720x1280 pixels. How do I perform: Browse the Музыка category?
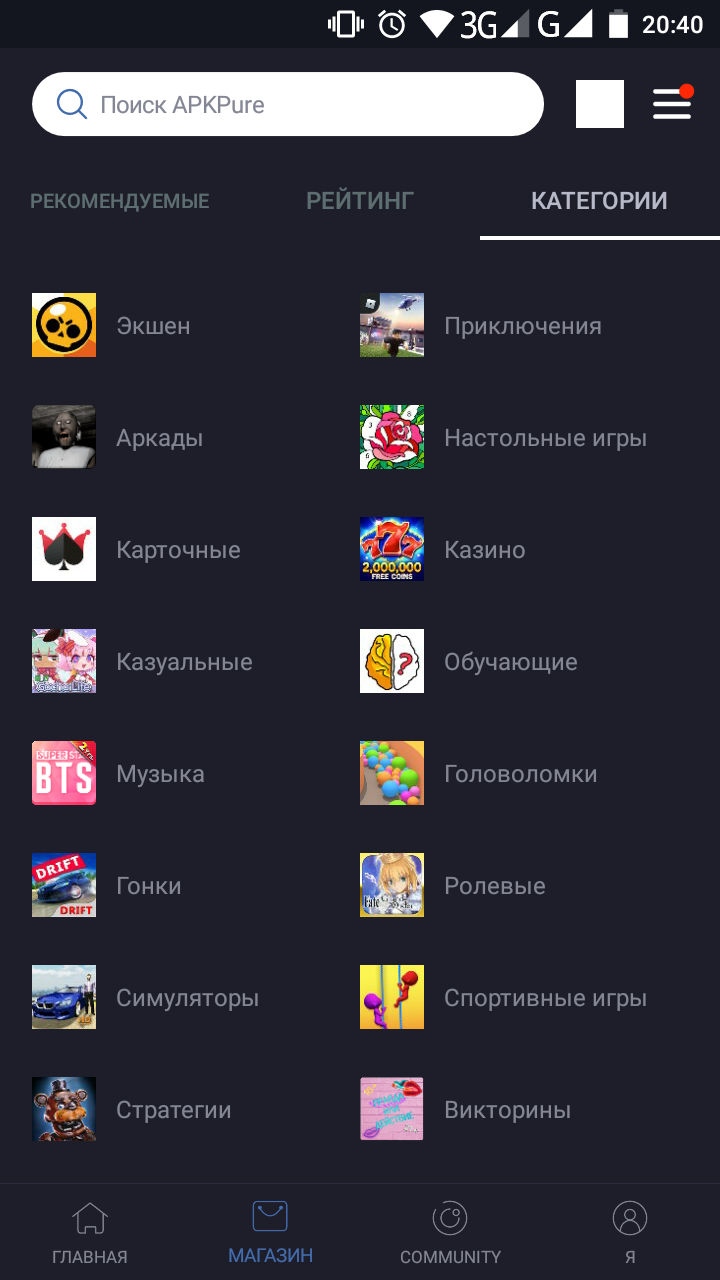click(160, 774)
